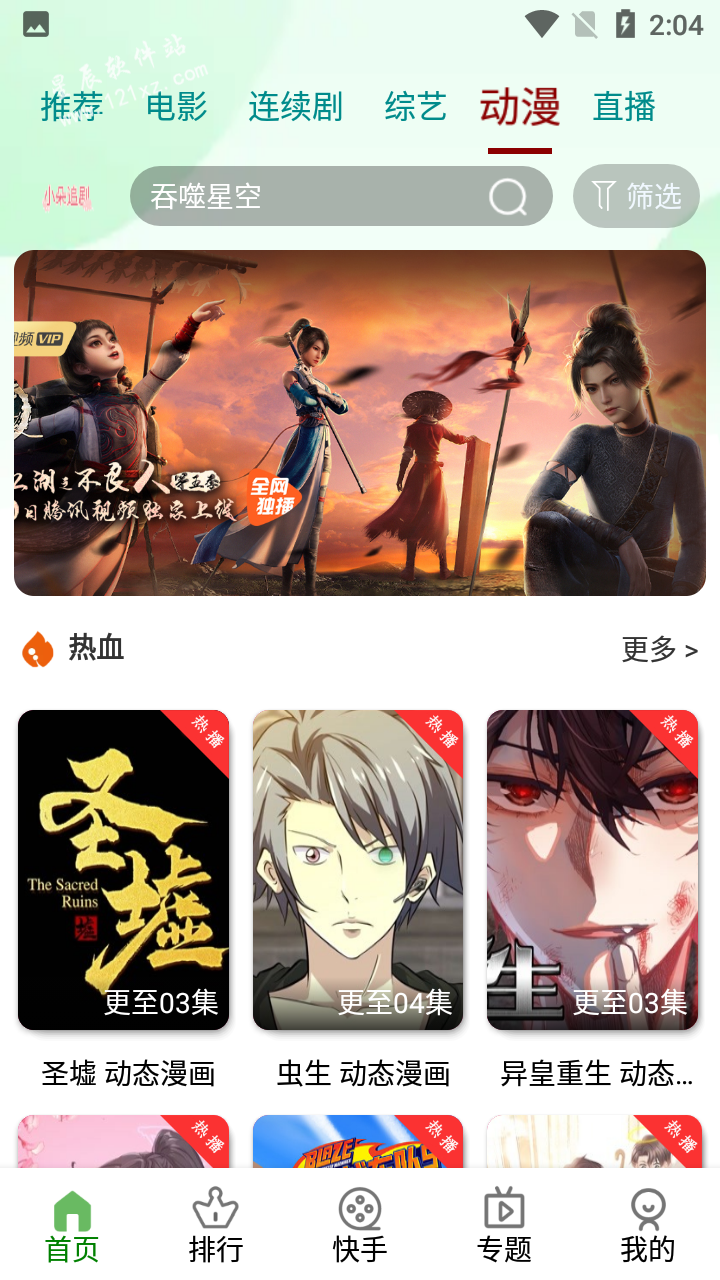The image size is (720, 1280).
Task: Open the 连续剧 tab
Action: pos(295,107)
